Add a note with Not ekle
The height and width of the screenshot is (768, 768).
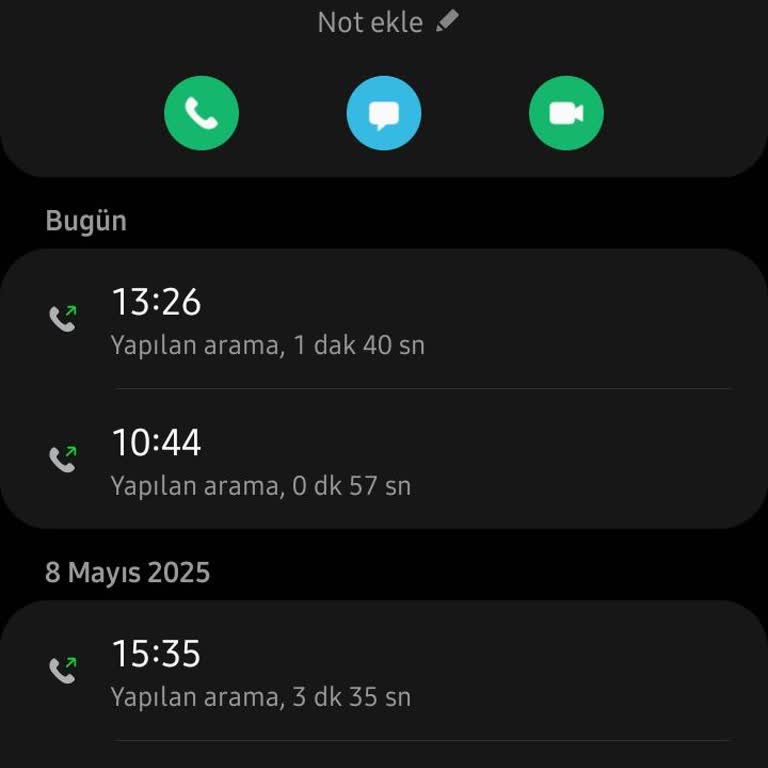point(387,22)
